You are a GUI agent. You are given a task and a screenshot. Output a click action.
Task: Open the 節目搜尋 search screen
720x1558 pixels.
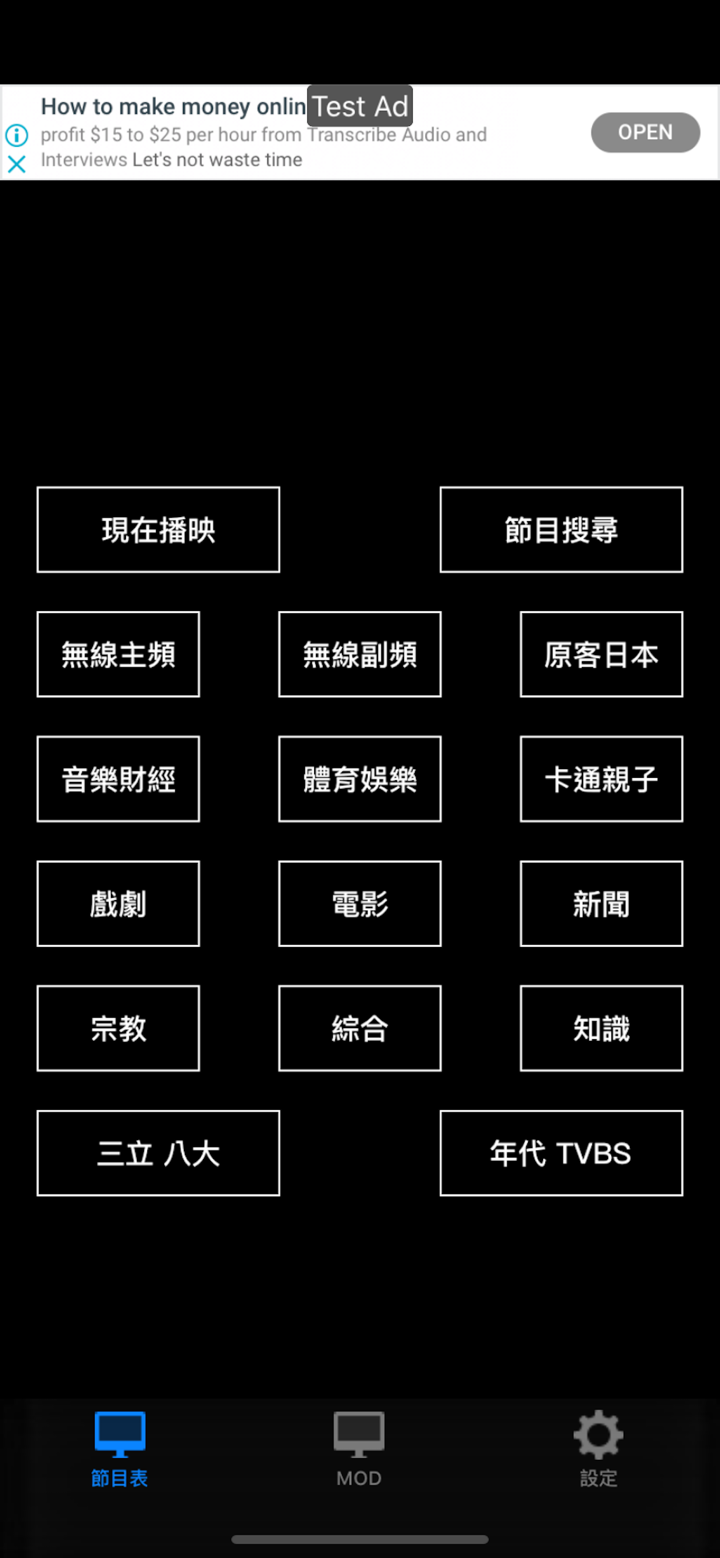[x=561, y=530]
